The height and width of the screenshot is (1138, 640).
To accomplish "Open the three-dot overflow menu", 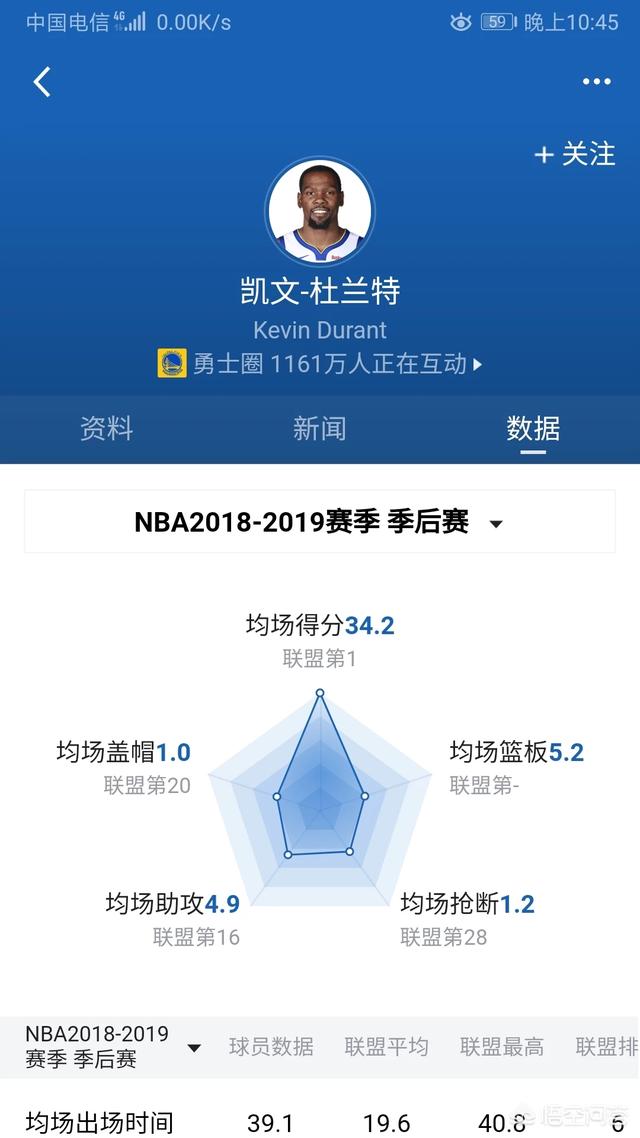I will tap(597, 82).
